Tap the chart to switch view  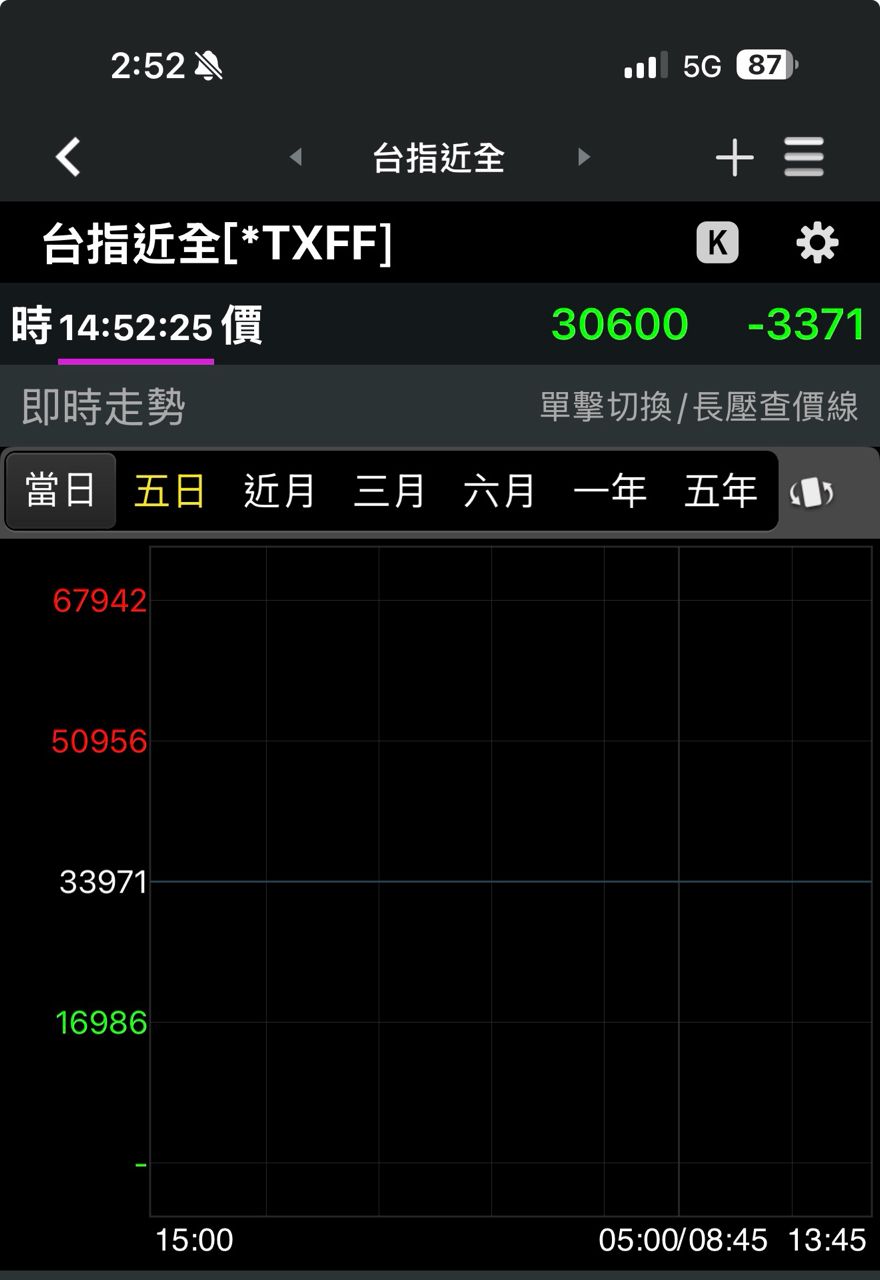pyautogui.click(x=510, y=880)
